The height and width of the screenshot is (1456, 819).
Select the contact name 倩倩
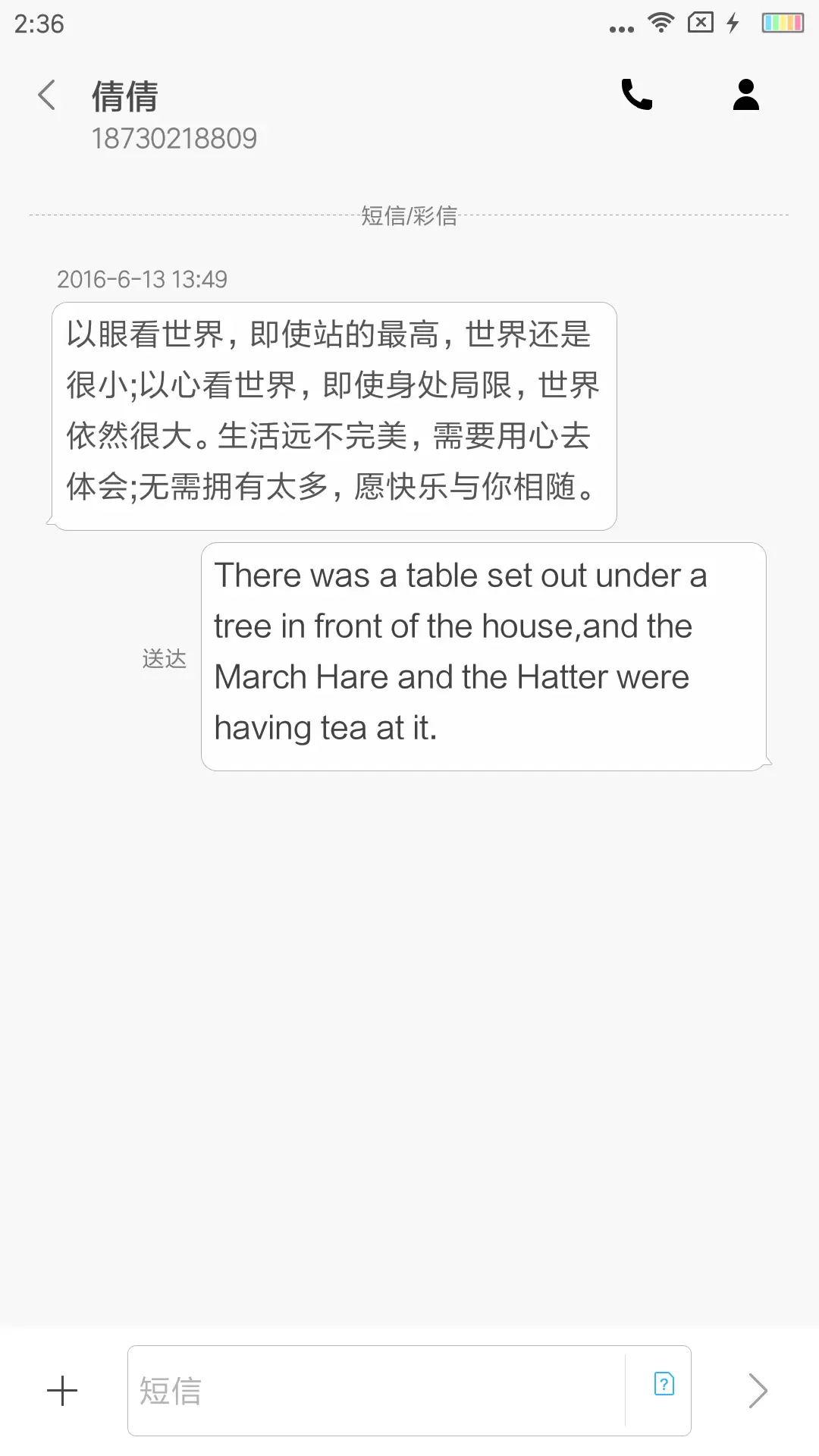(x=124, y=96)
